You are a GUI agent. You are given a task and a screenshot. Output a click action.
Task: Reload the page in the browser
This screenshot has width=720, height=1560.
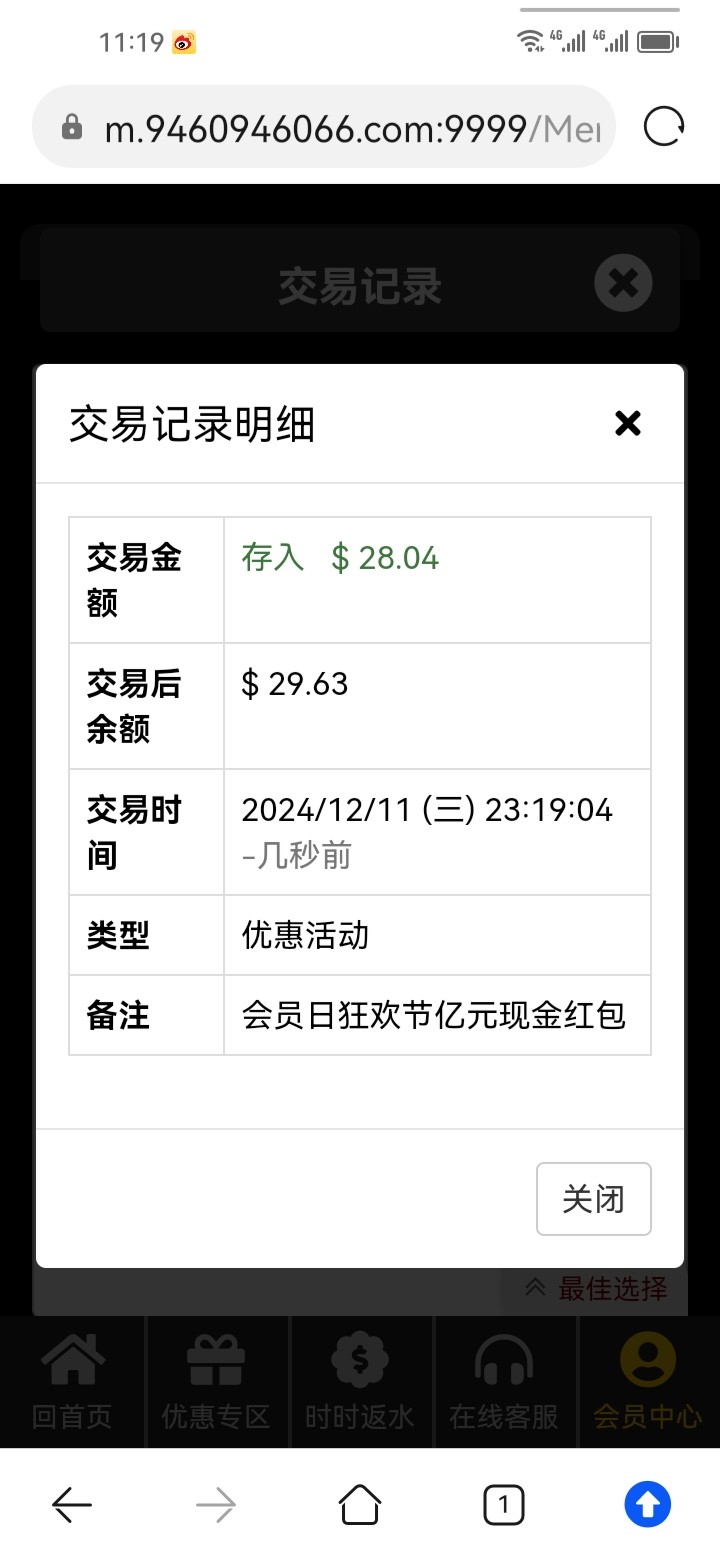click(x=664, y=127)
